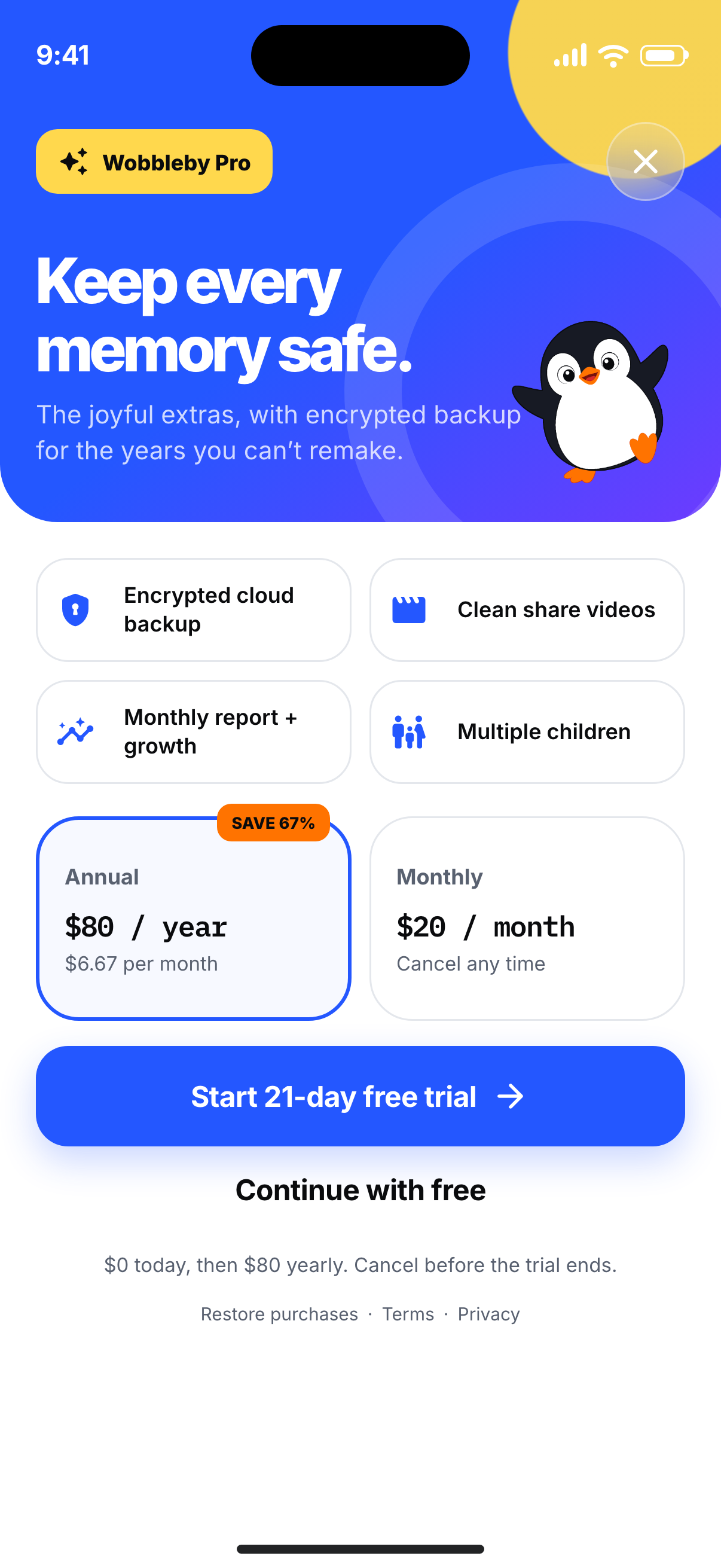Choose the Monthly $20 plan

tap(527, 918)
